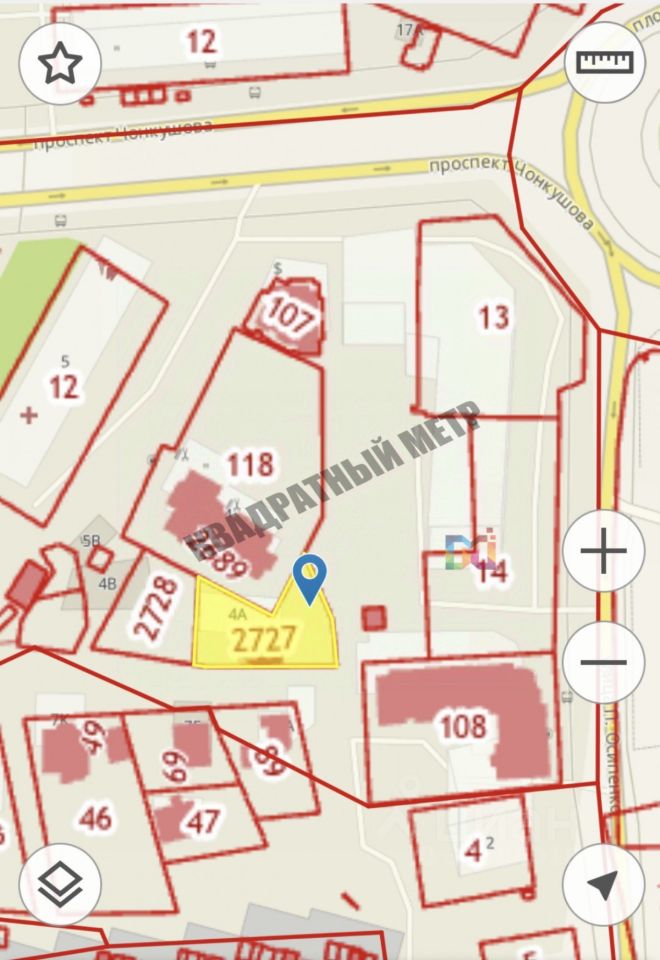Open the ruler measuring tool

click(x=605, y=63)
